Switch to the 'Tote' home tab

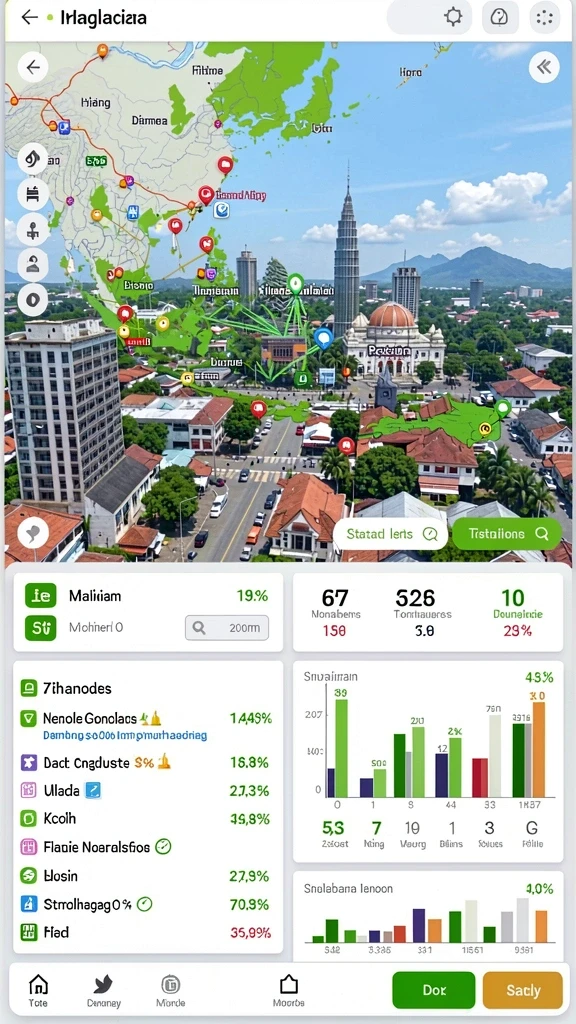(39, 991)
